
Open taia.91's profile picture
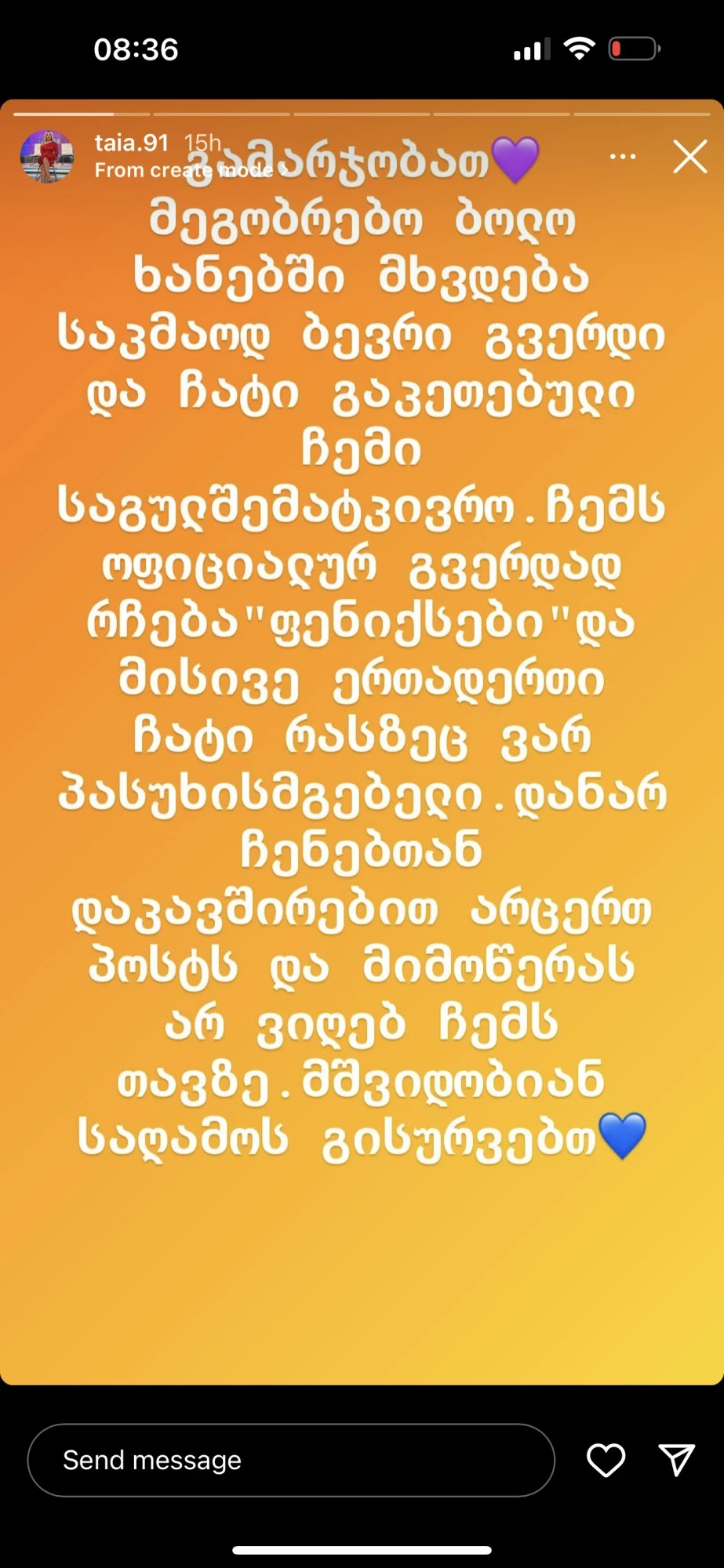tap(47, 156)
